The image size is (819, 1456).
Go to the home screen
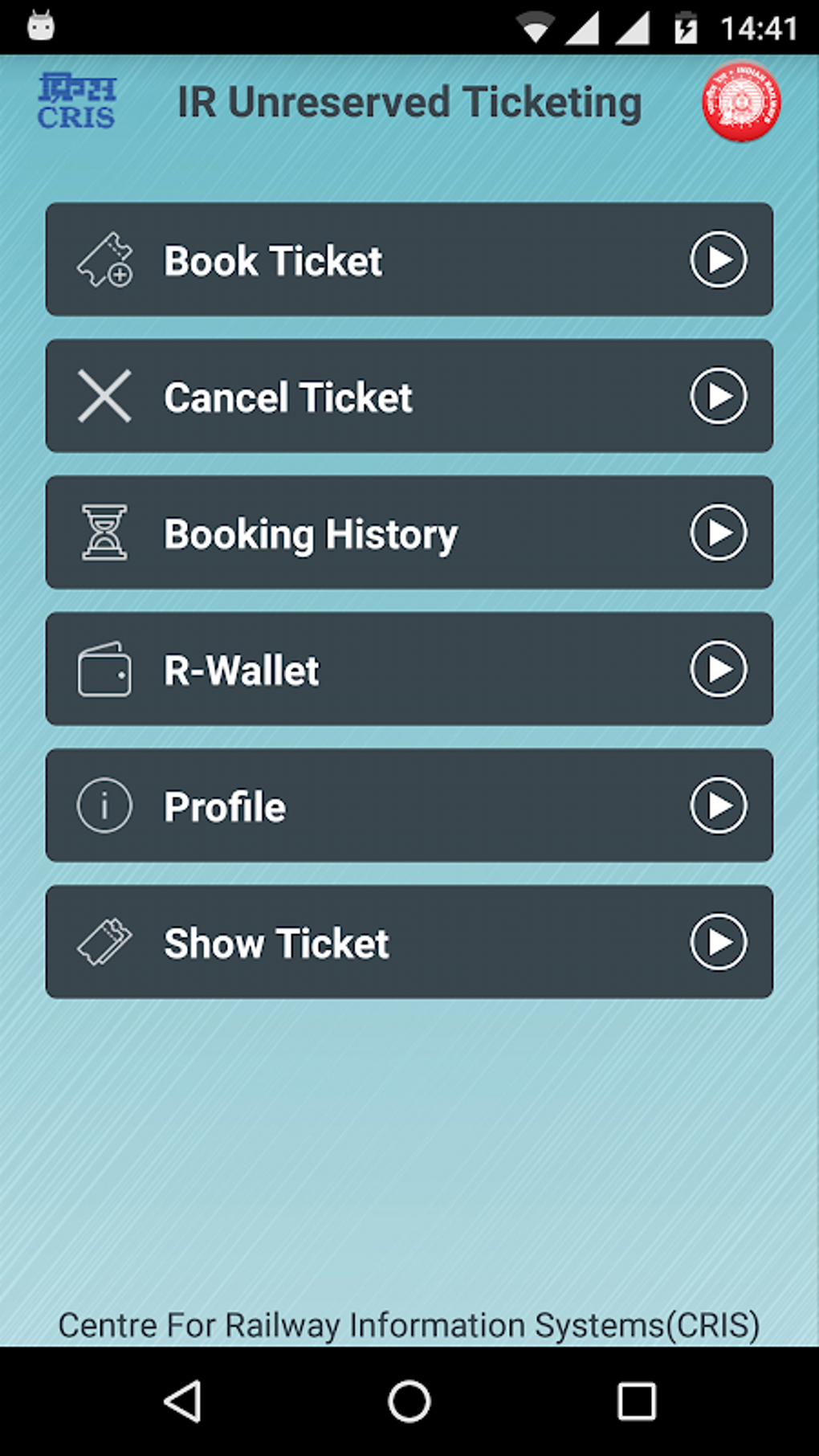click(x=409, y=1401)
